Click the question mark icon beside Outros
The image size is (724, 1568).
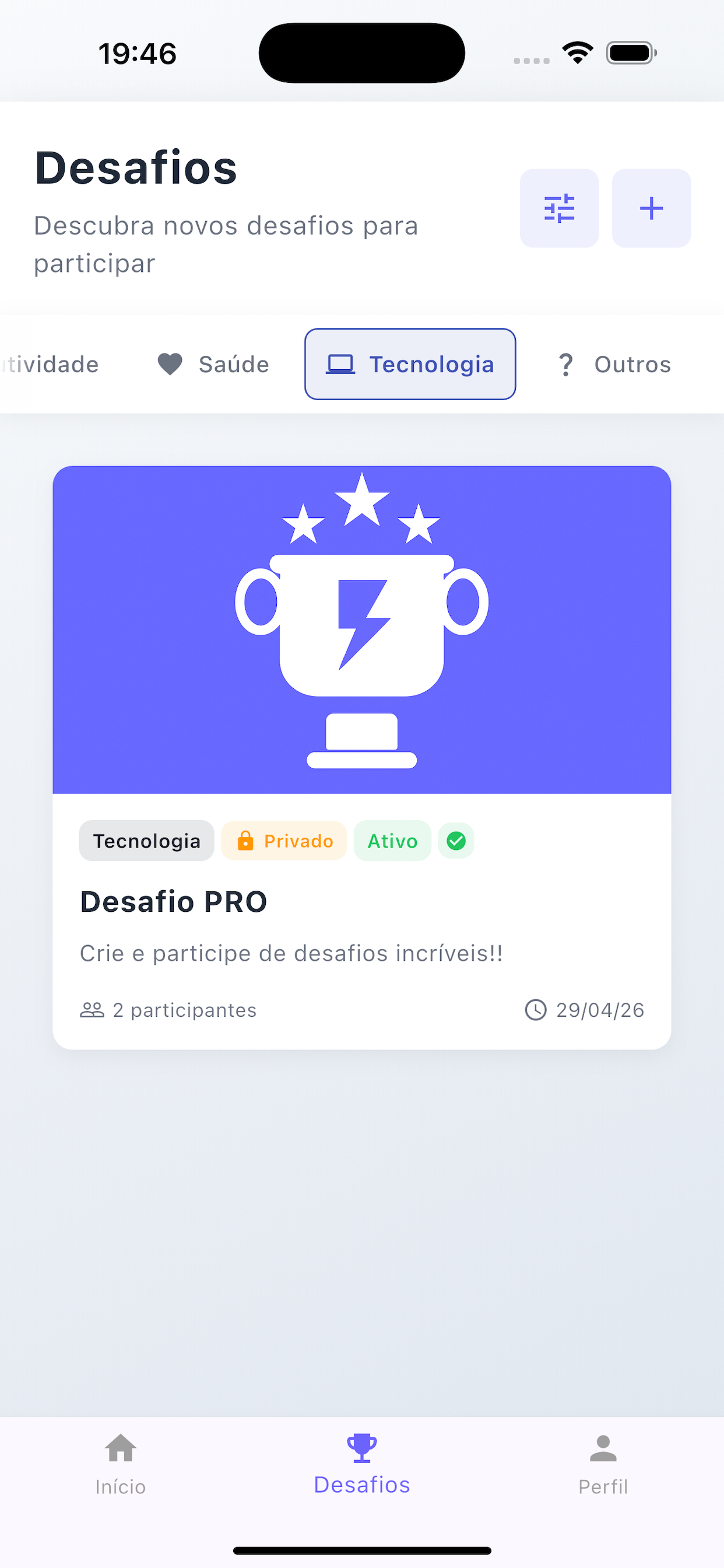pos(565,363)
